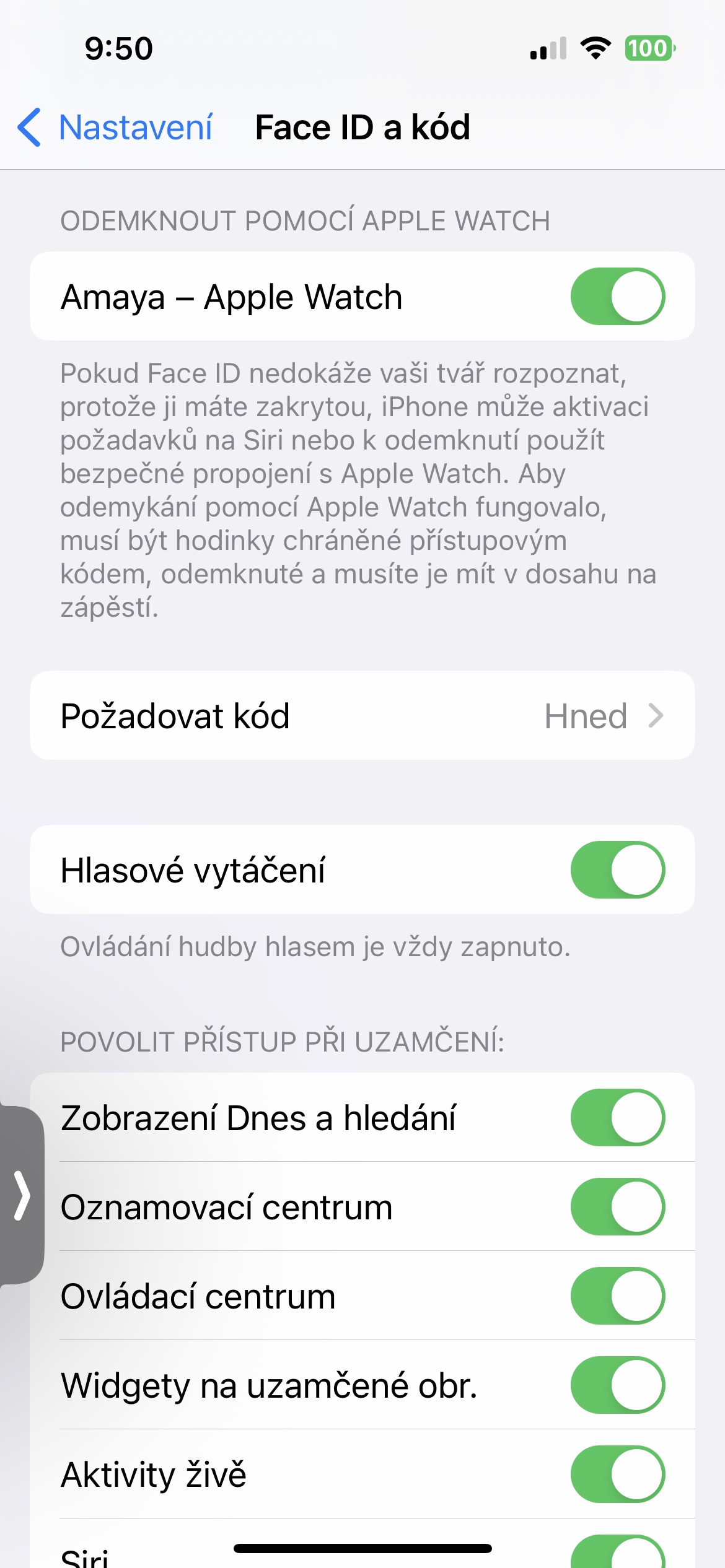Toggle Widgety na uzamčené obr.

[618, 1385]
